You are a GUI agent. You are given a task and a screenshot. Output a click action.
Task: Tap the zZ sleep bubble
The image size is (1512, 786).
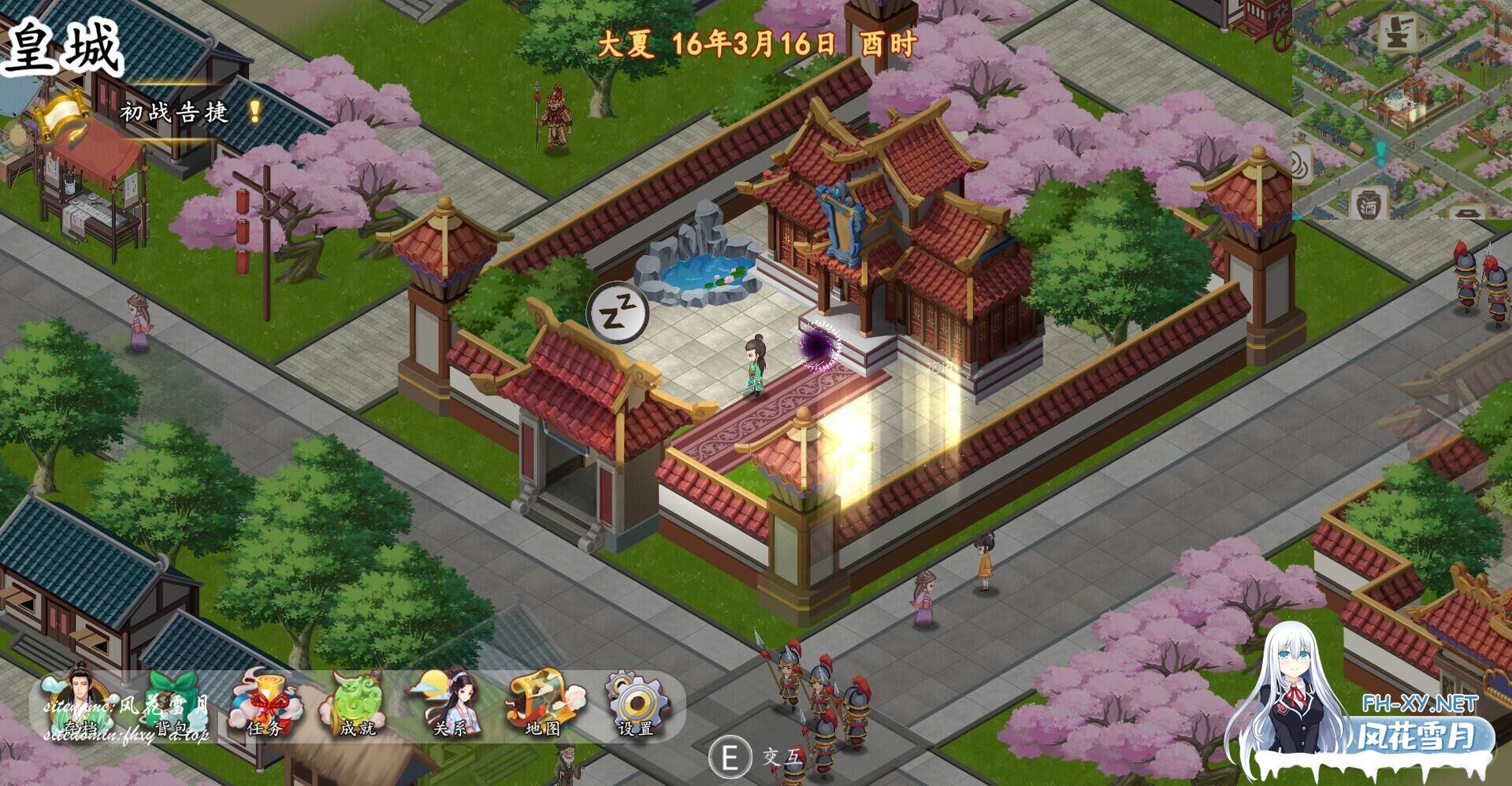[x=618, y=313]
